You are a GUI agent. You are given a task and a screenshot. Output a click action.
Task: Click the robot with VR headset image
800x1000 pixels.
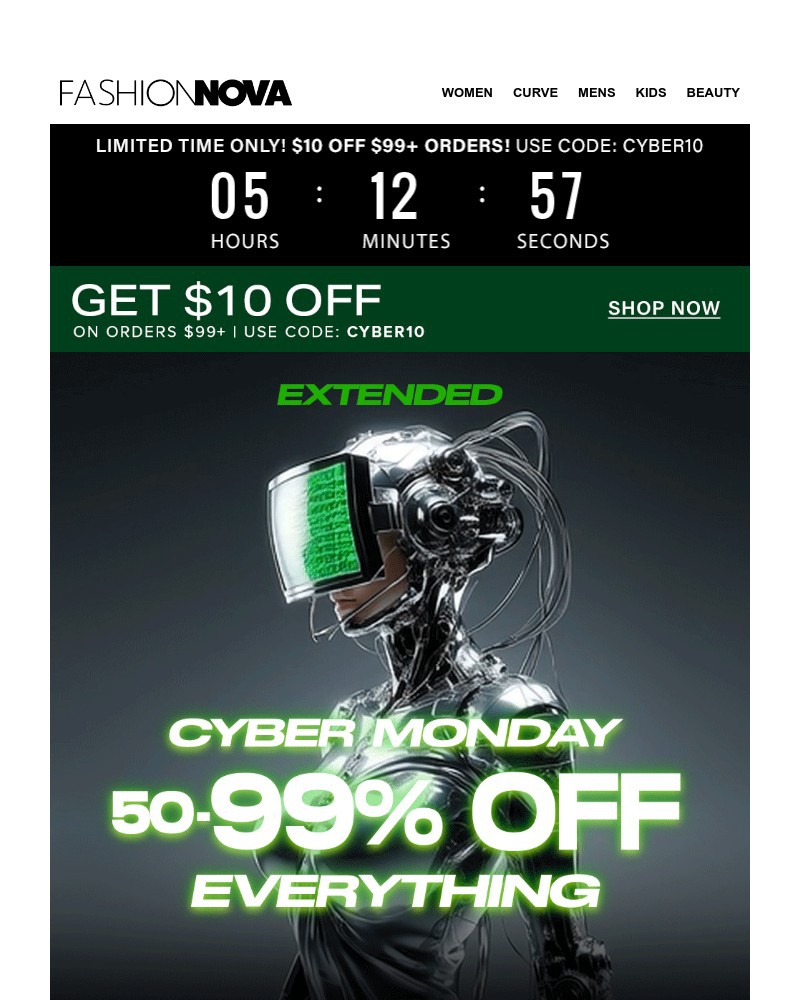click(x=420, y=560)
